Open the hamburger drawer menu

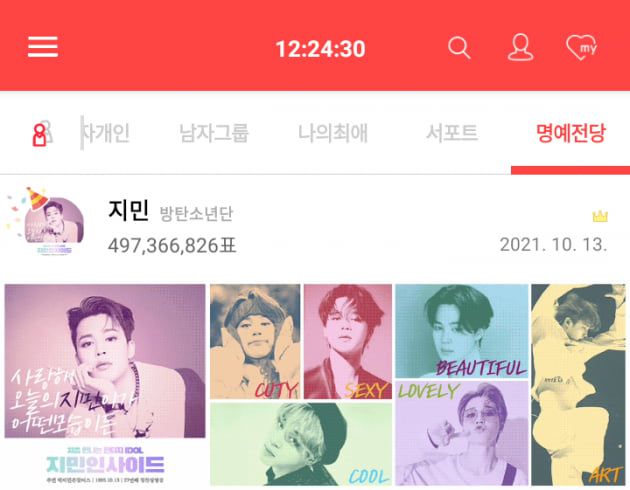pyautogui.click(x=43, y=47)
